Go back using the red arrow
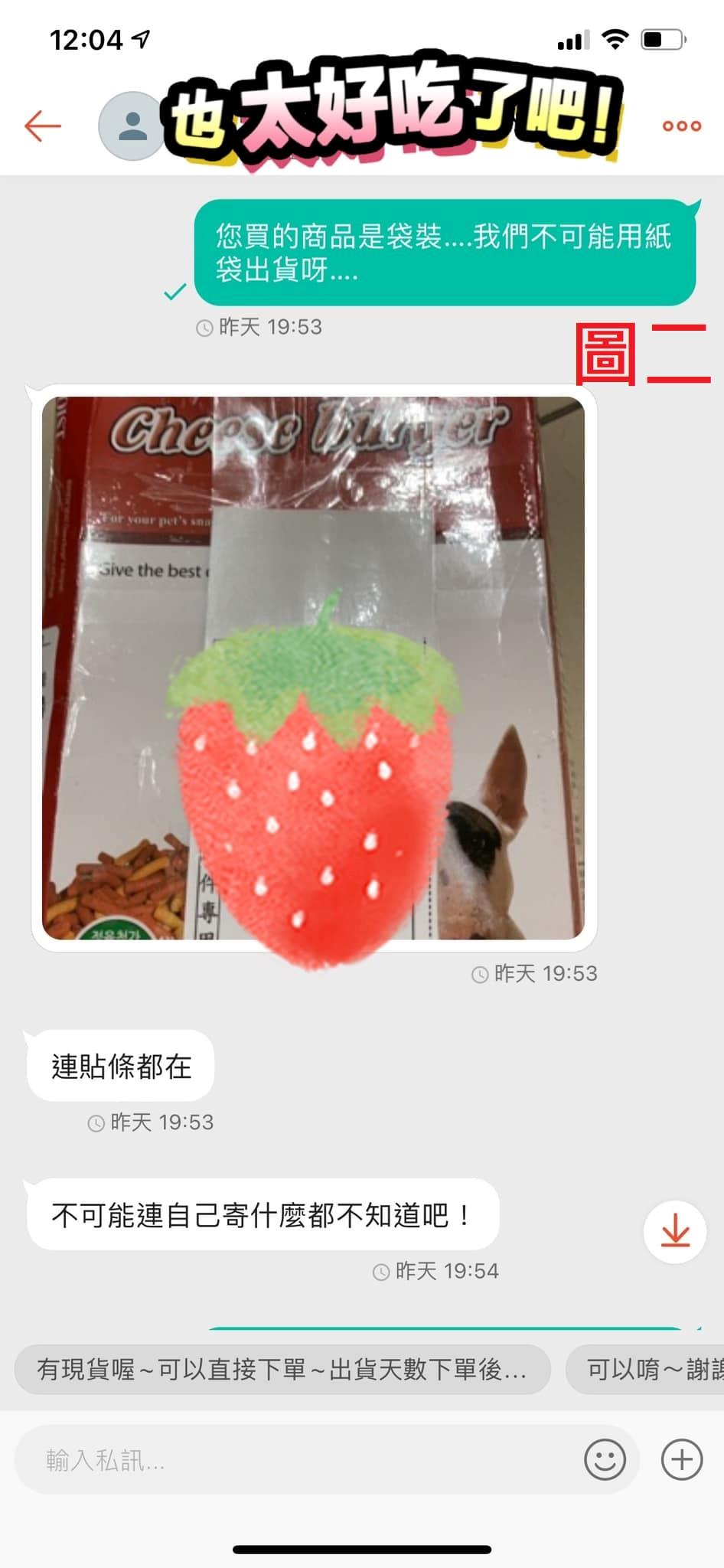 pyautogui.click(x=43, y=126)
